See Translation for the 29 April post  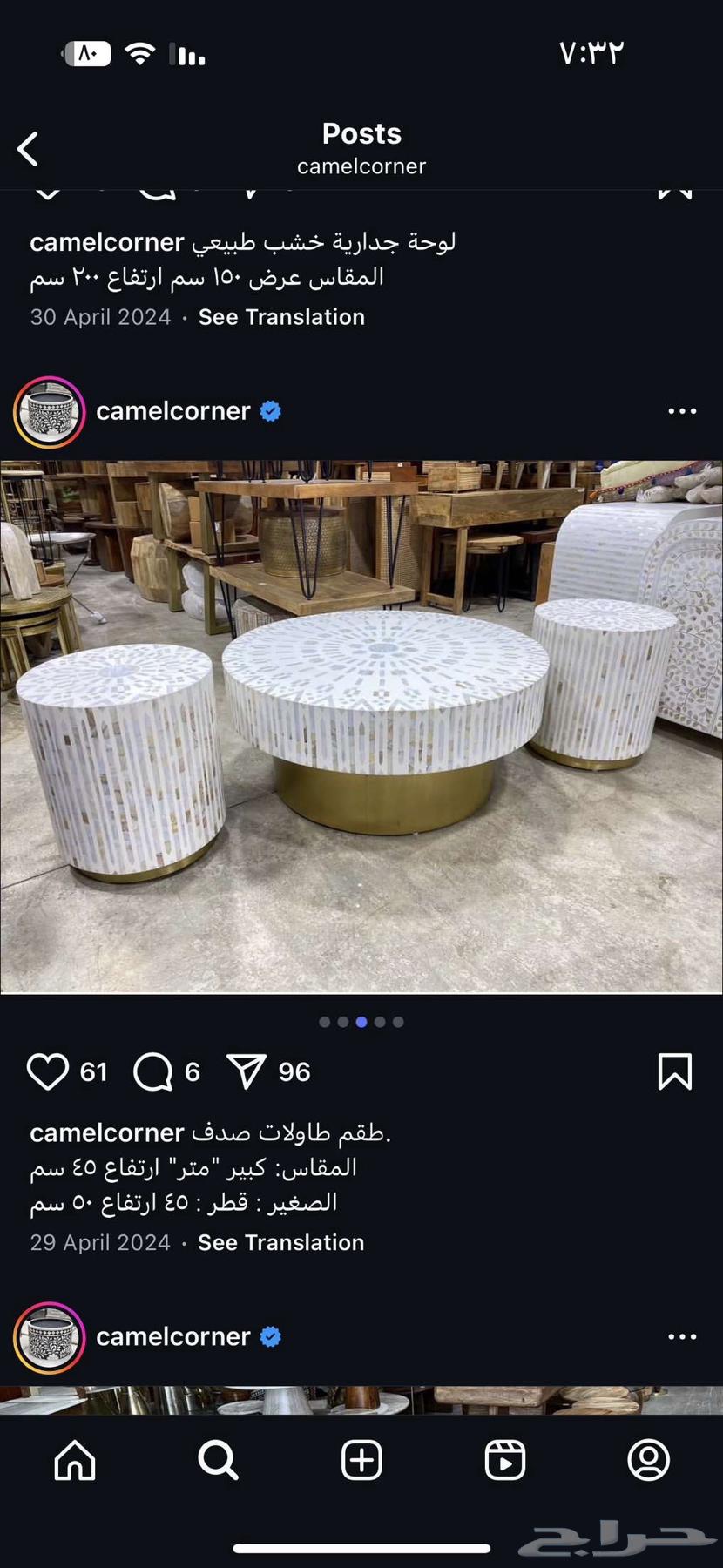pyautogui.click(x=280, y=1242)
